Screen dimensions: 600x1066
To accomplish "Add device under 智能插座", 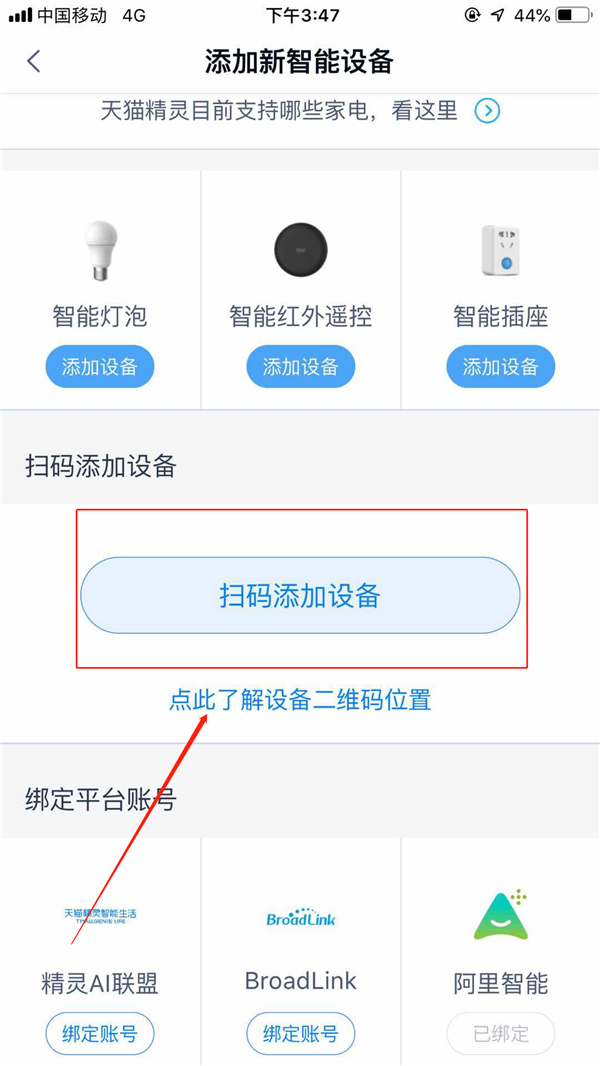I will tap(500, 367).
